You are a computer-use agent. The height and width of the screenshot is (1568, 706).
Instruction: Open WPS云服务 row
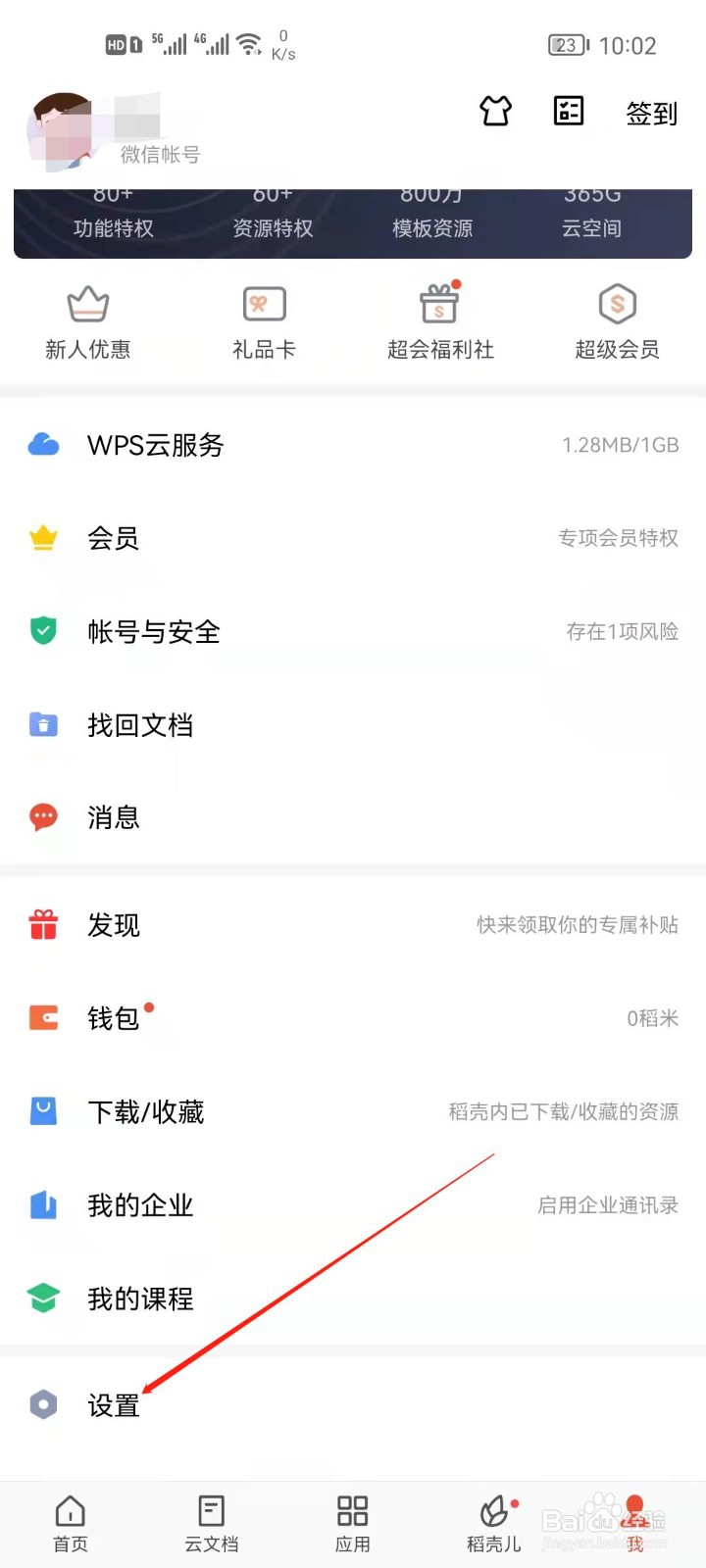click(x=353, y=445)
